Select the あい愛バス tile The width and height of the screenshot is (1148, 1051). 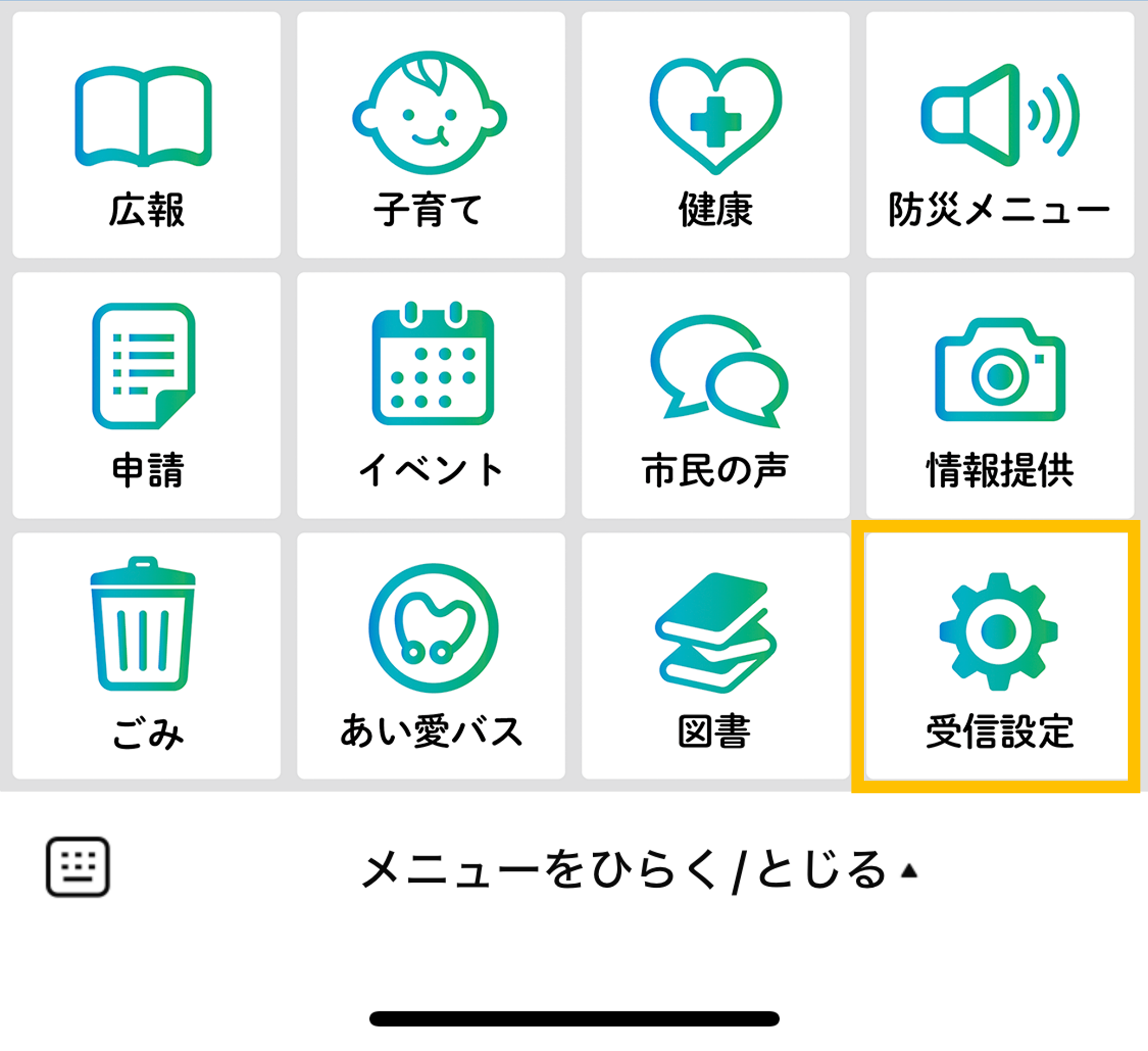click(x=430, y=655)
